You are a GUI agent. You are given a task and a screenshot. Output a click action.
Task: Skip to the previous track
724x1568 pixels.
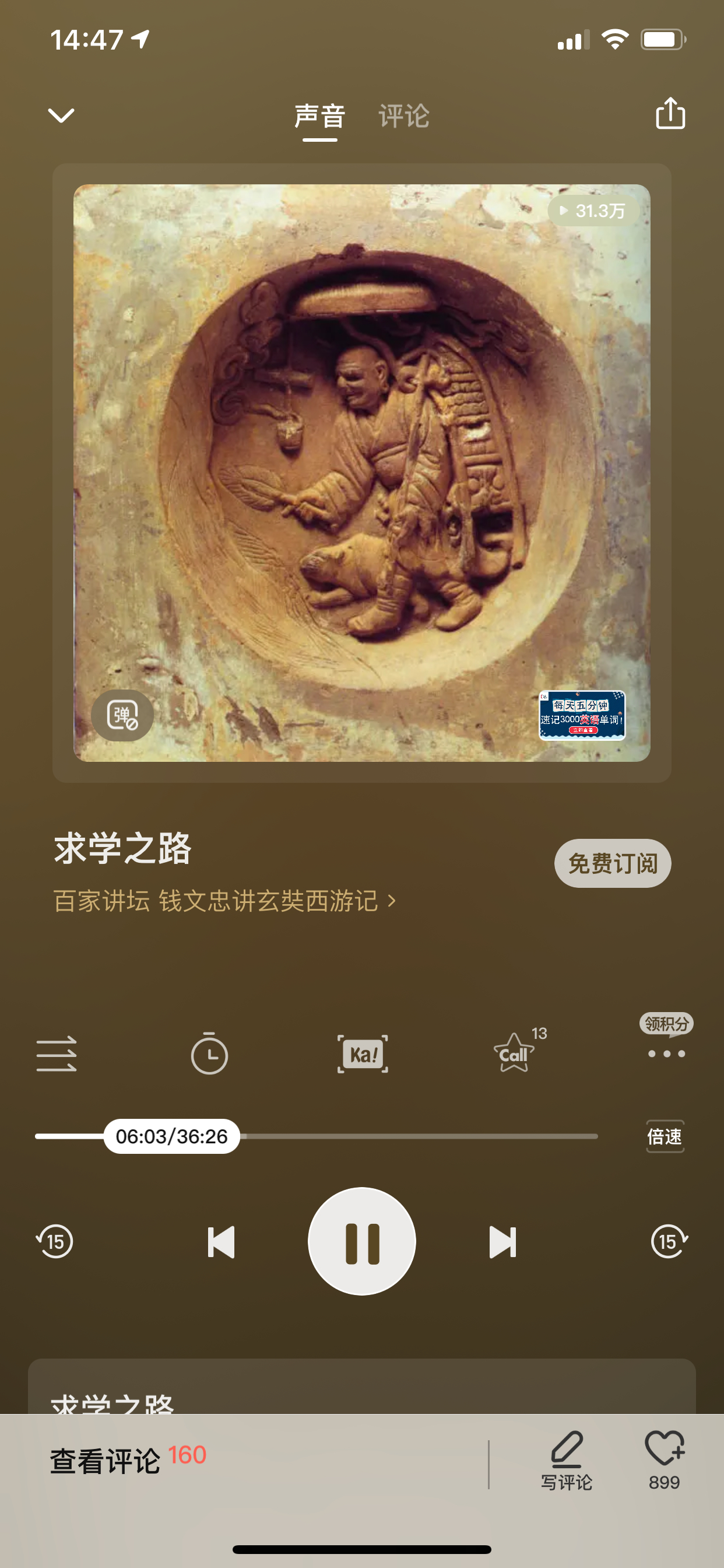pos(221,1242)
